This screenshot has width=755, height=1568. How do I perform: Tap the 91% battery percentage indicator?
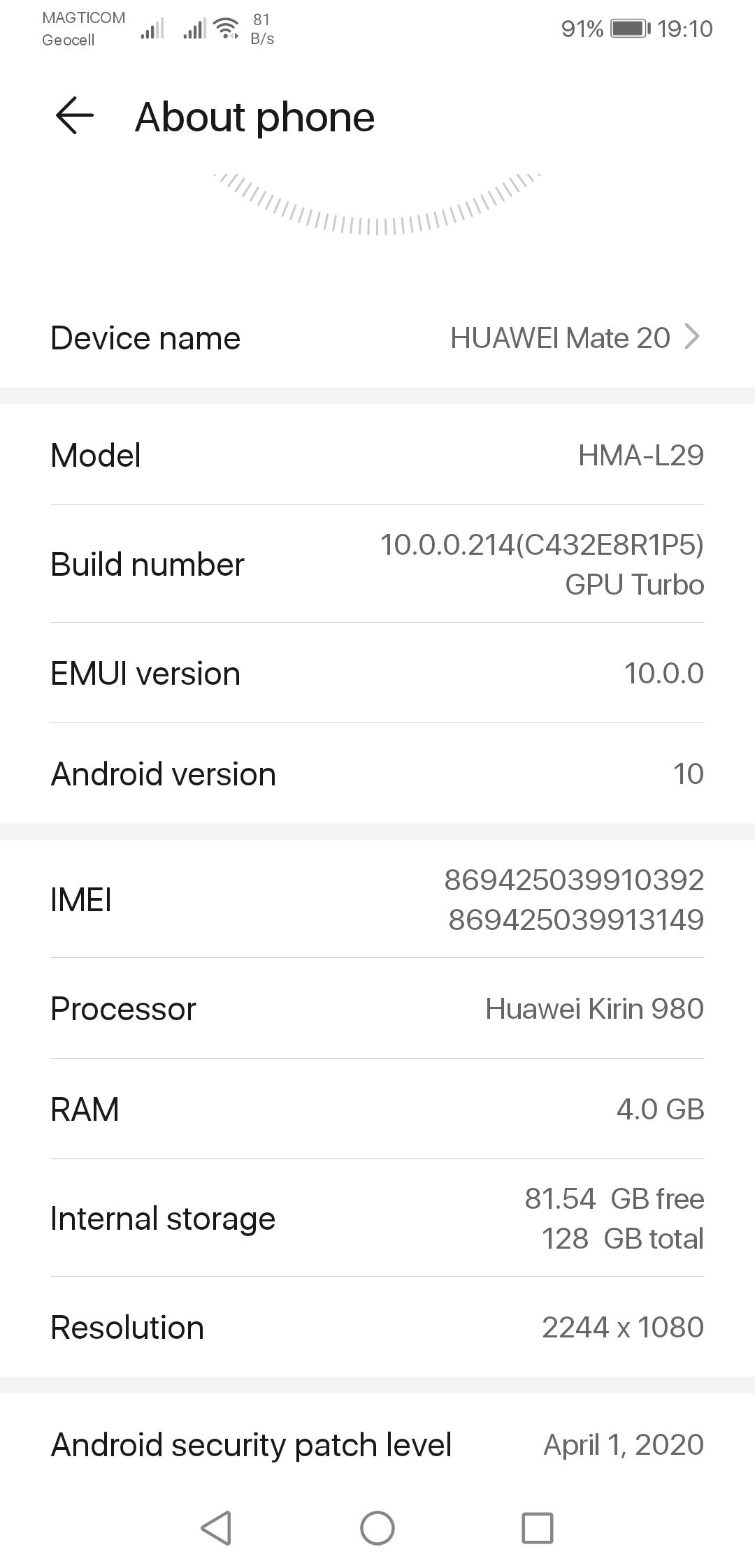pyautogui.click(x=582, y=28)
